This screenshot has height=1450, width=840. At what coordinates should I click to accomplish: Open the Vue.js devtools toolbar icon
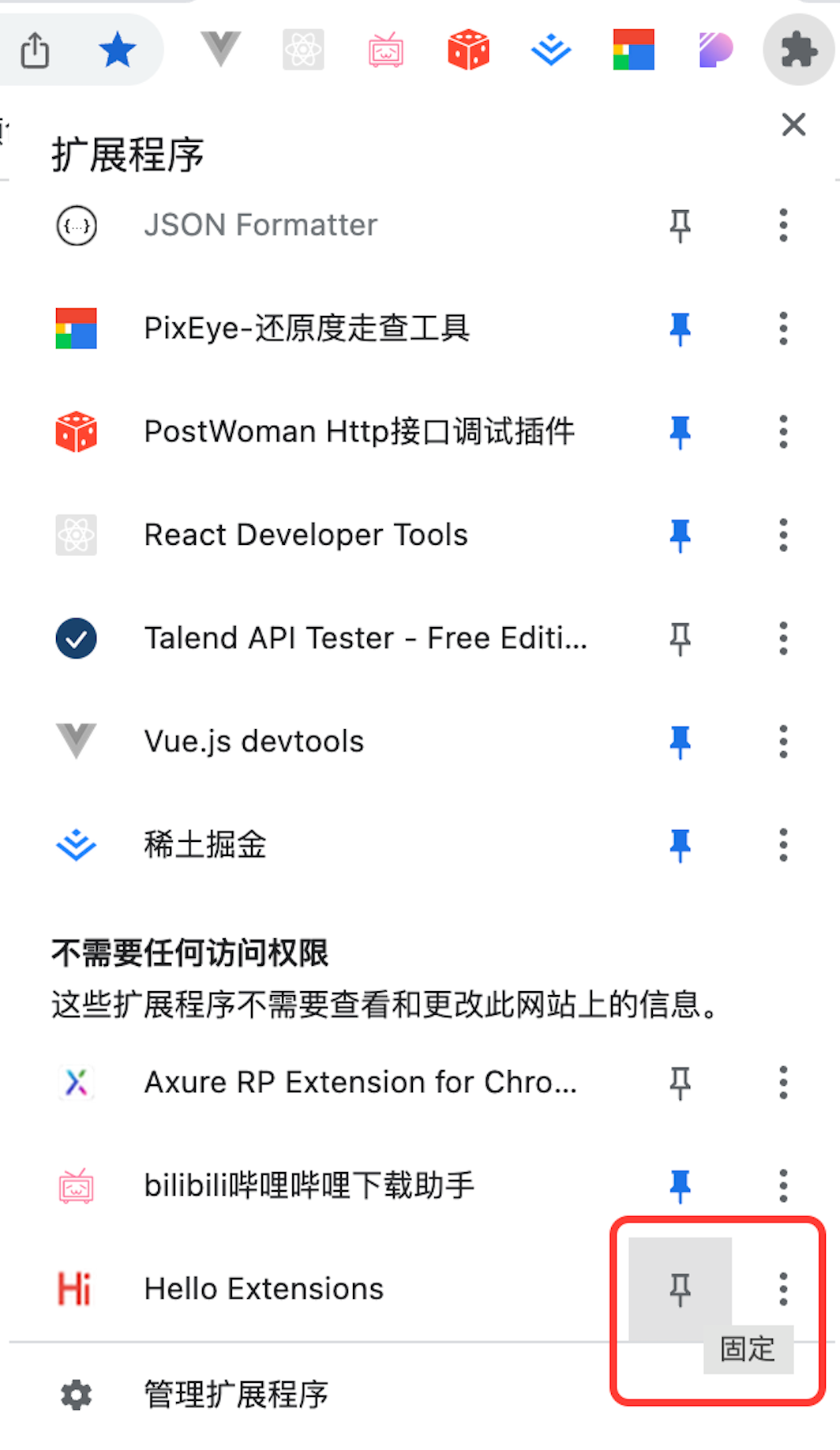(220, 50)
